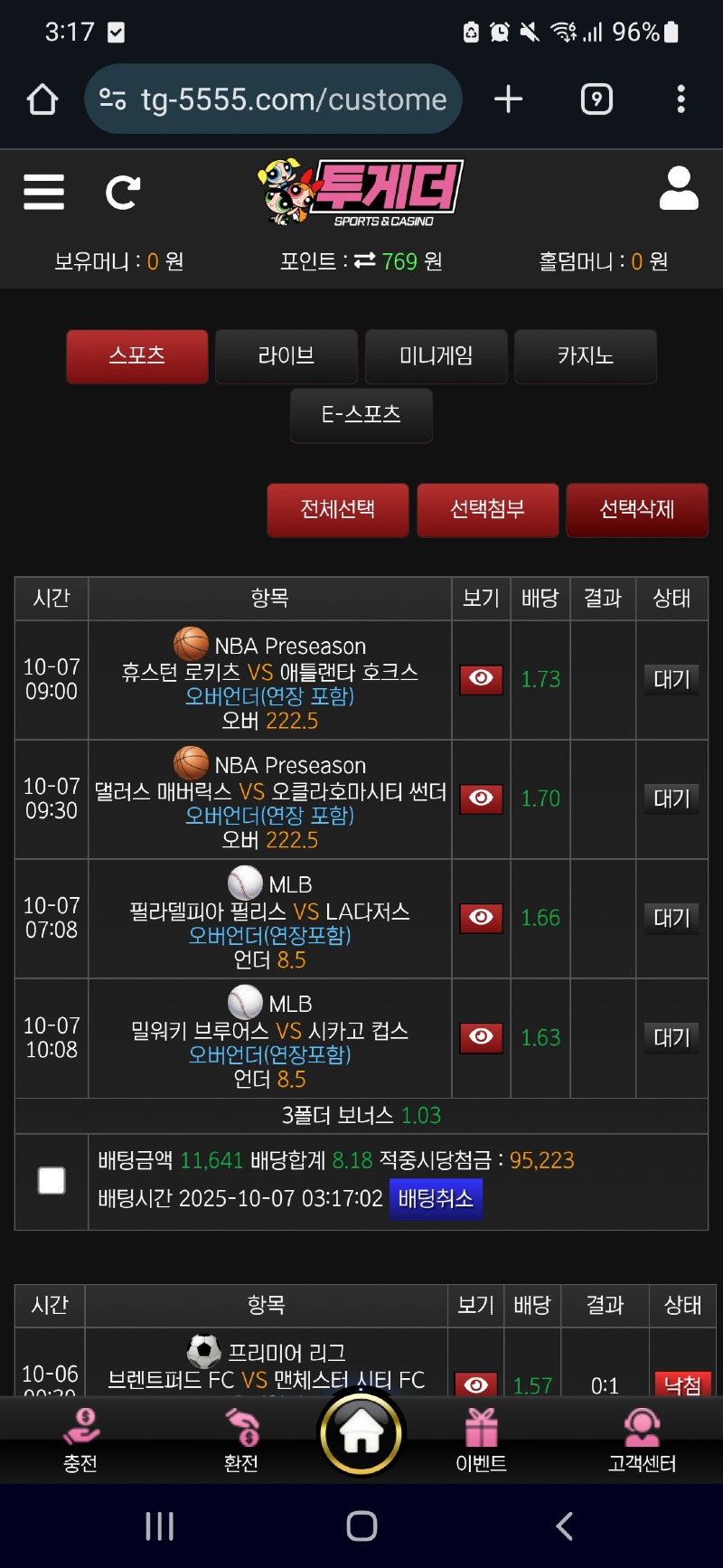View details of 필라델피아 필리스 match
The image size is (723, 1568).
click(481, 918)
